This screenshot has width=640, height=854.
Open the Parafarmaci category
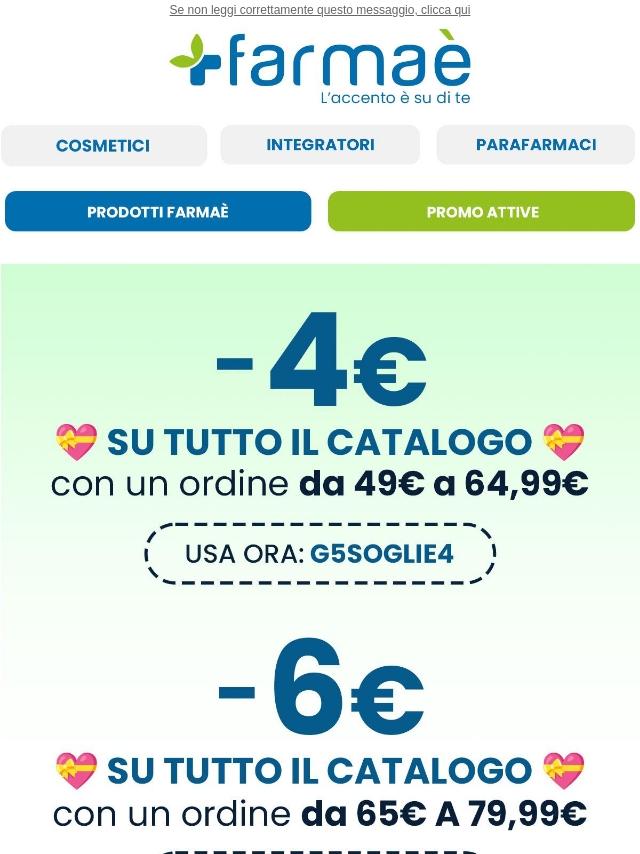point(535,145)
